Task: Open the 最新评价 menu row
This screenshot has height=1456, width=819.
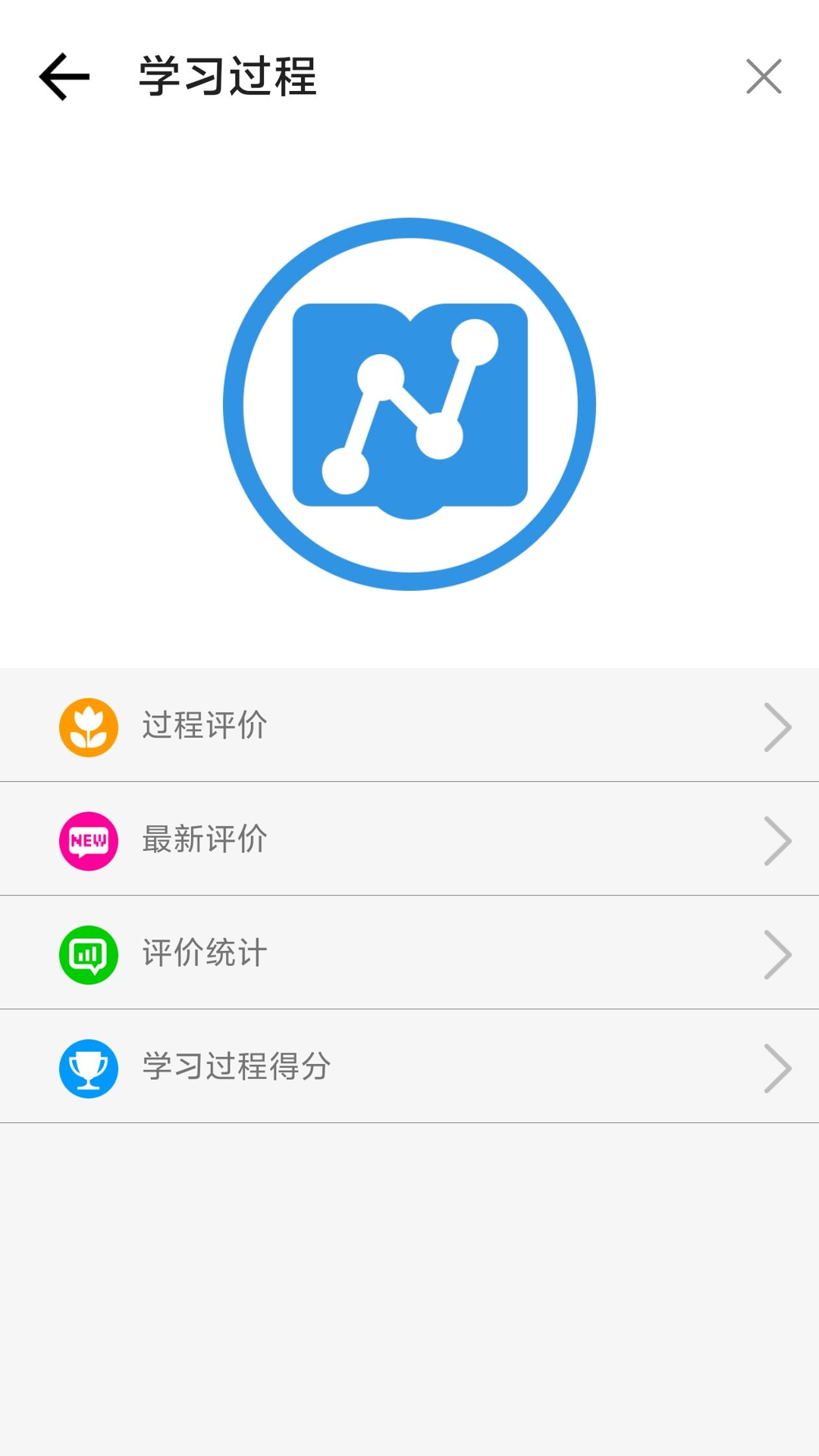Action: [409, 839]
